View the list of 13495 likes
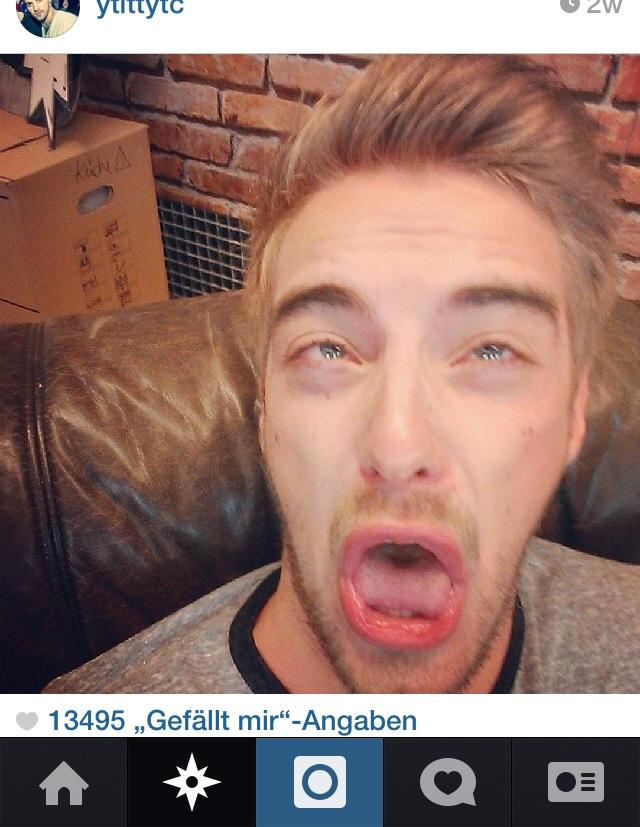 (x=232, y=720)
